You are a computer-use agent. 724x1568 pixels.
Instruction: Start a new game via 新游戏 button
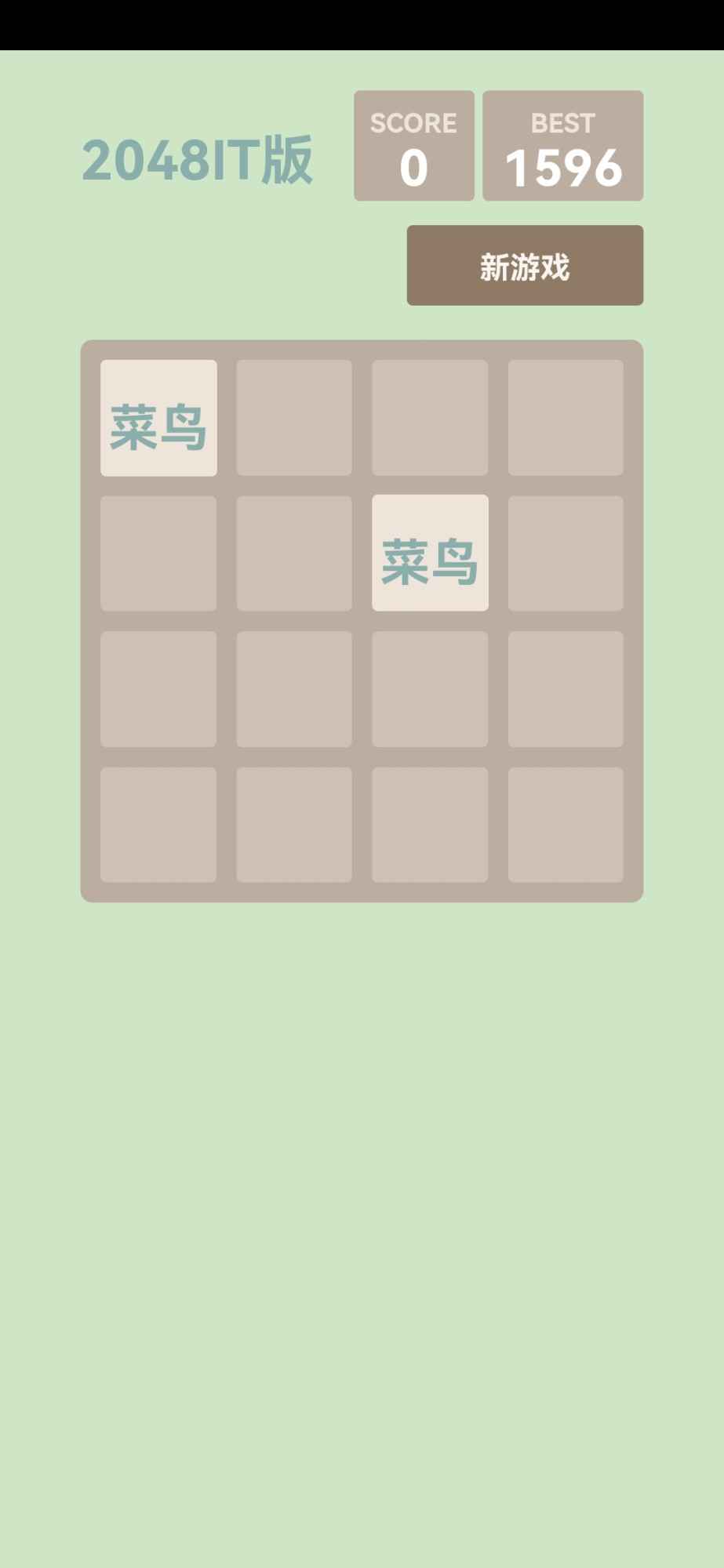pos(525,266)
